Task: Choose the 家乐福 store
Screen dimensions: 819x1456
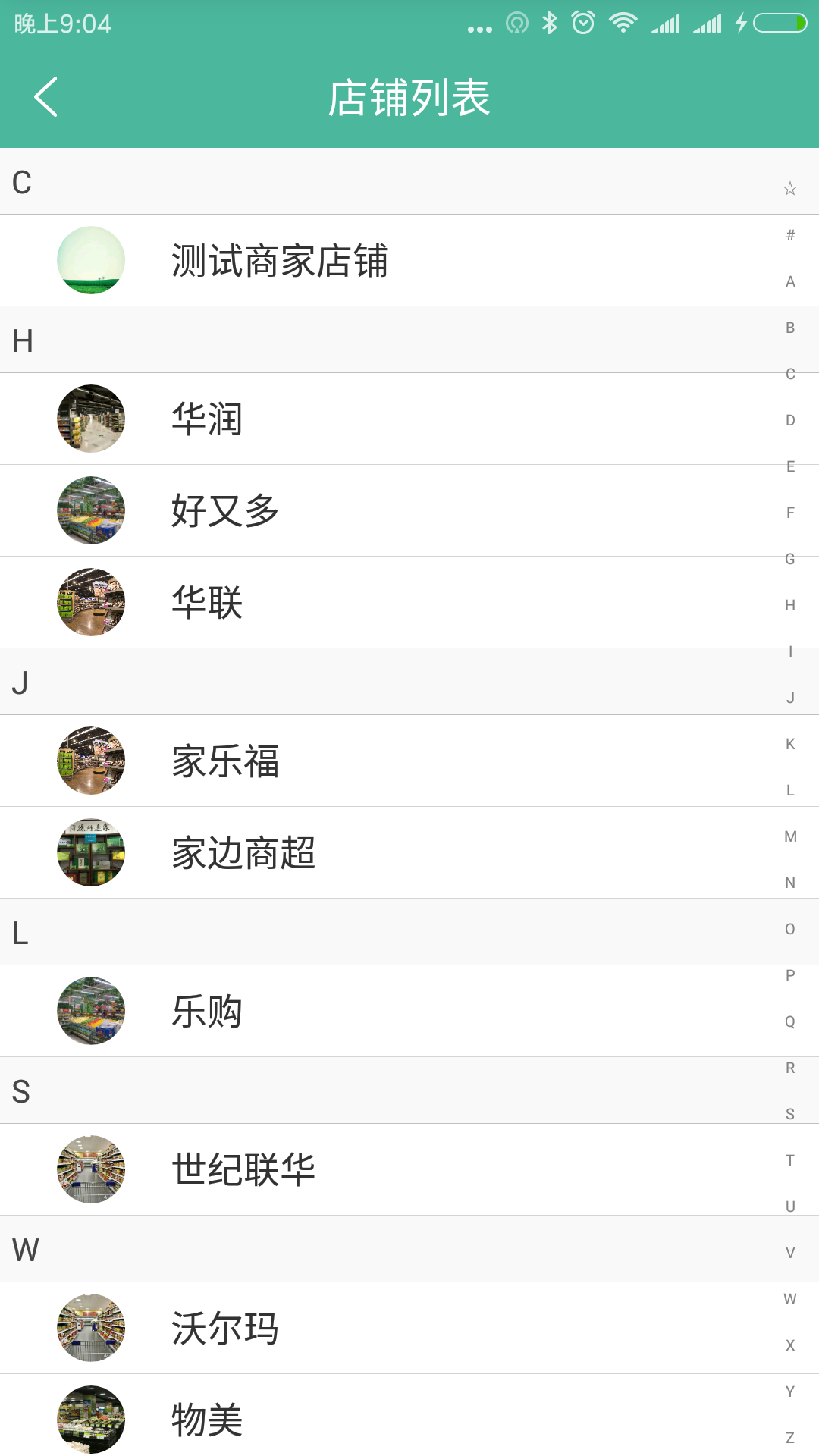Action: point(224,761)
